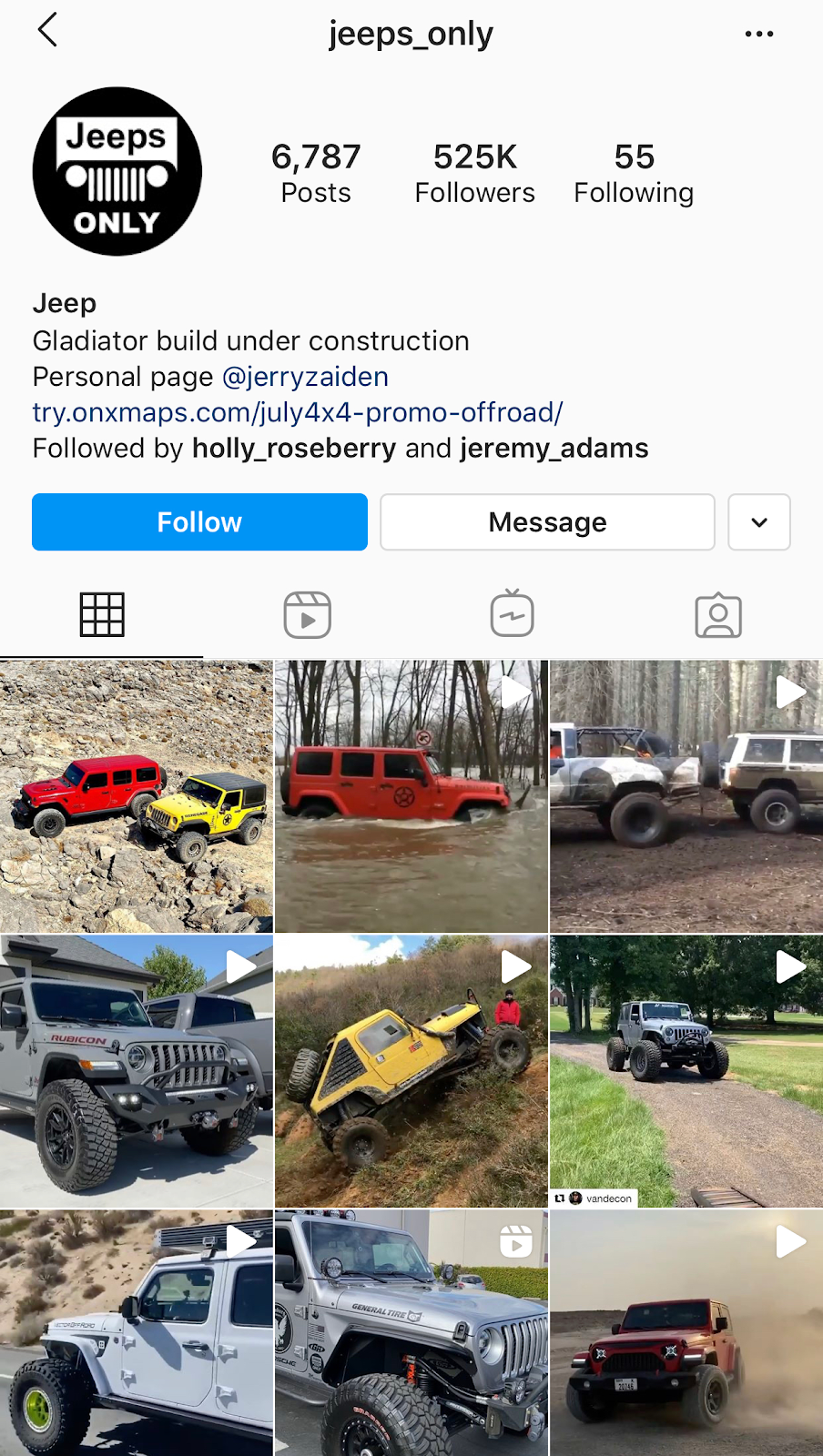Expand suggested accounts dropdown arrow
The height and width of the screenshot is (1456, 823).
point(758,522)
